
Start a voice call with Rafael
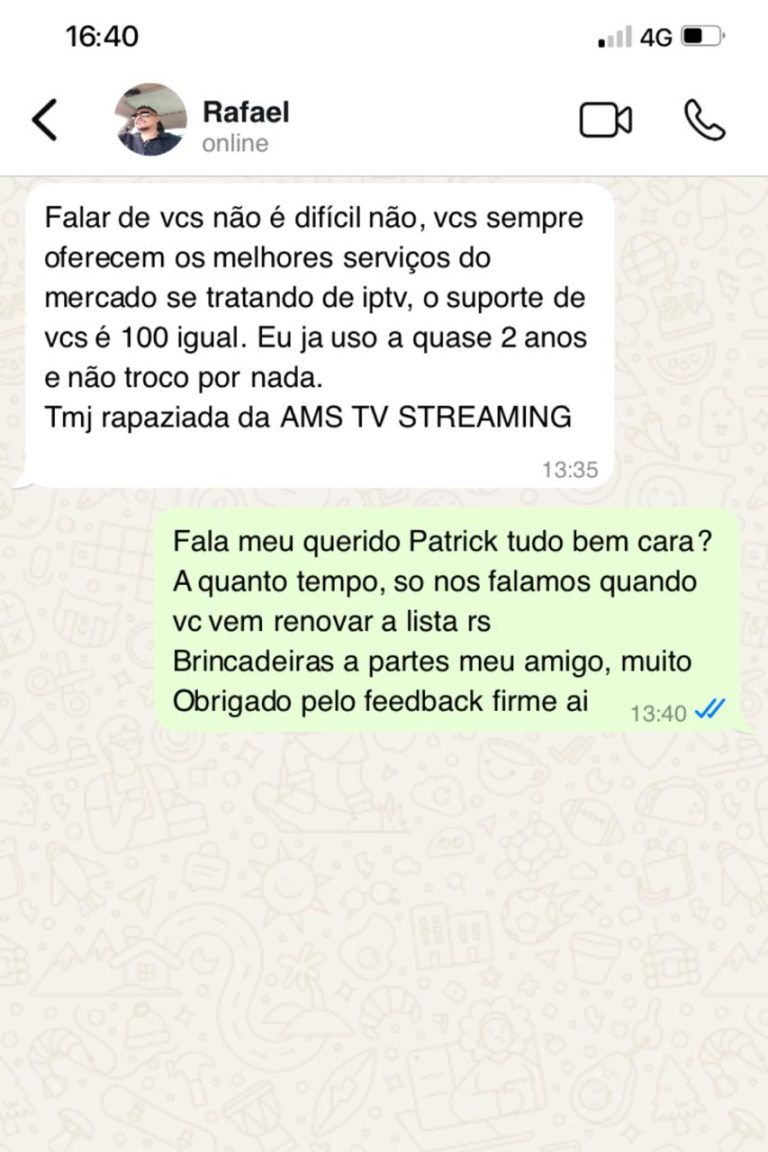[x=705, y=120]
